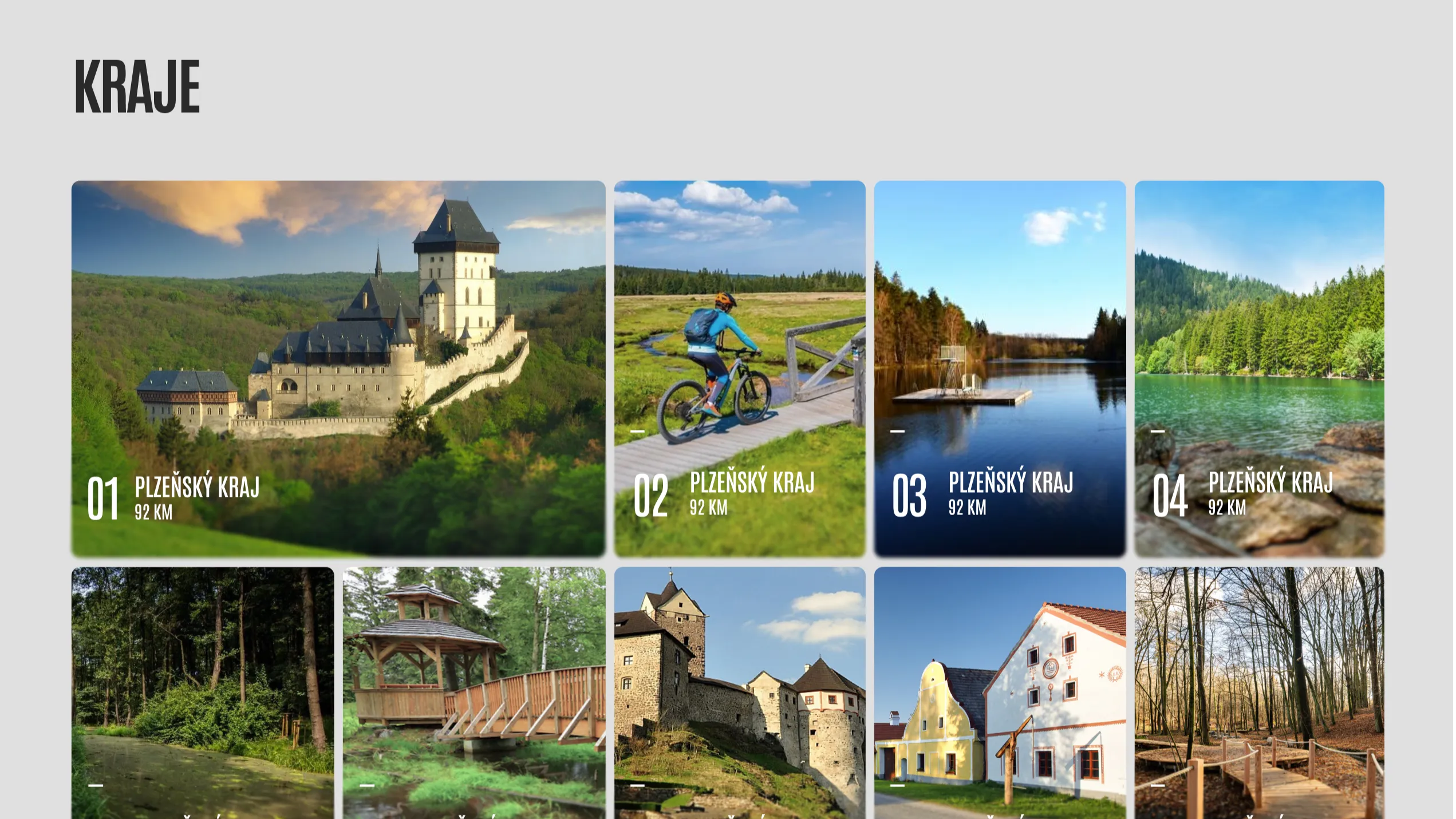Open the bare forest boardwalk card
This screenshot has height=819, width=1456.
point(1259,693)
